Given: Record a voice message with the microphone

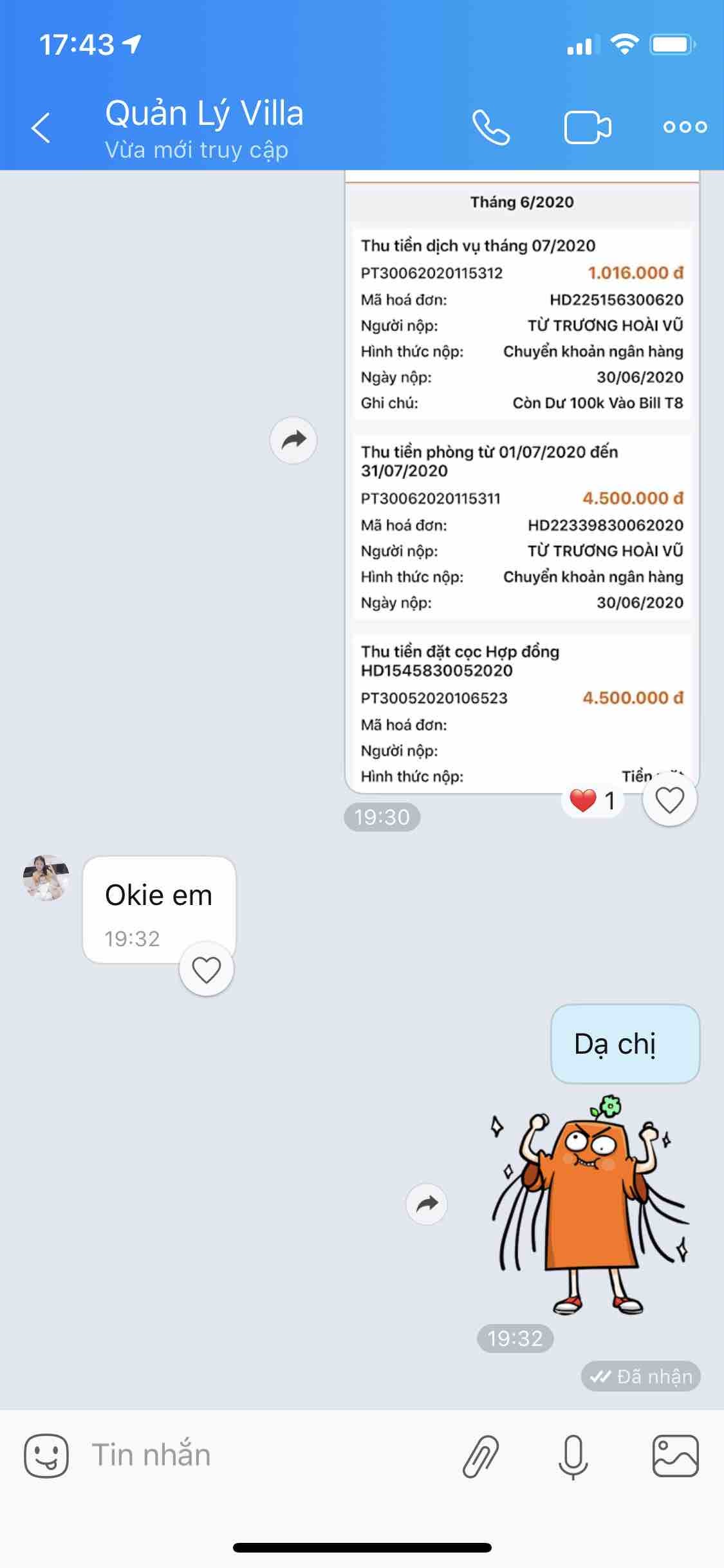Looking at the screenshot, I should (x=573, y=1455).
